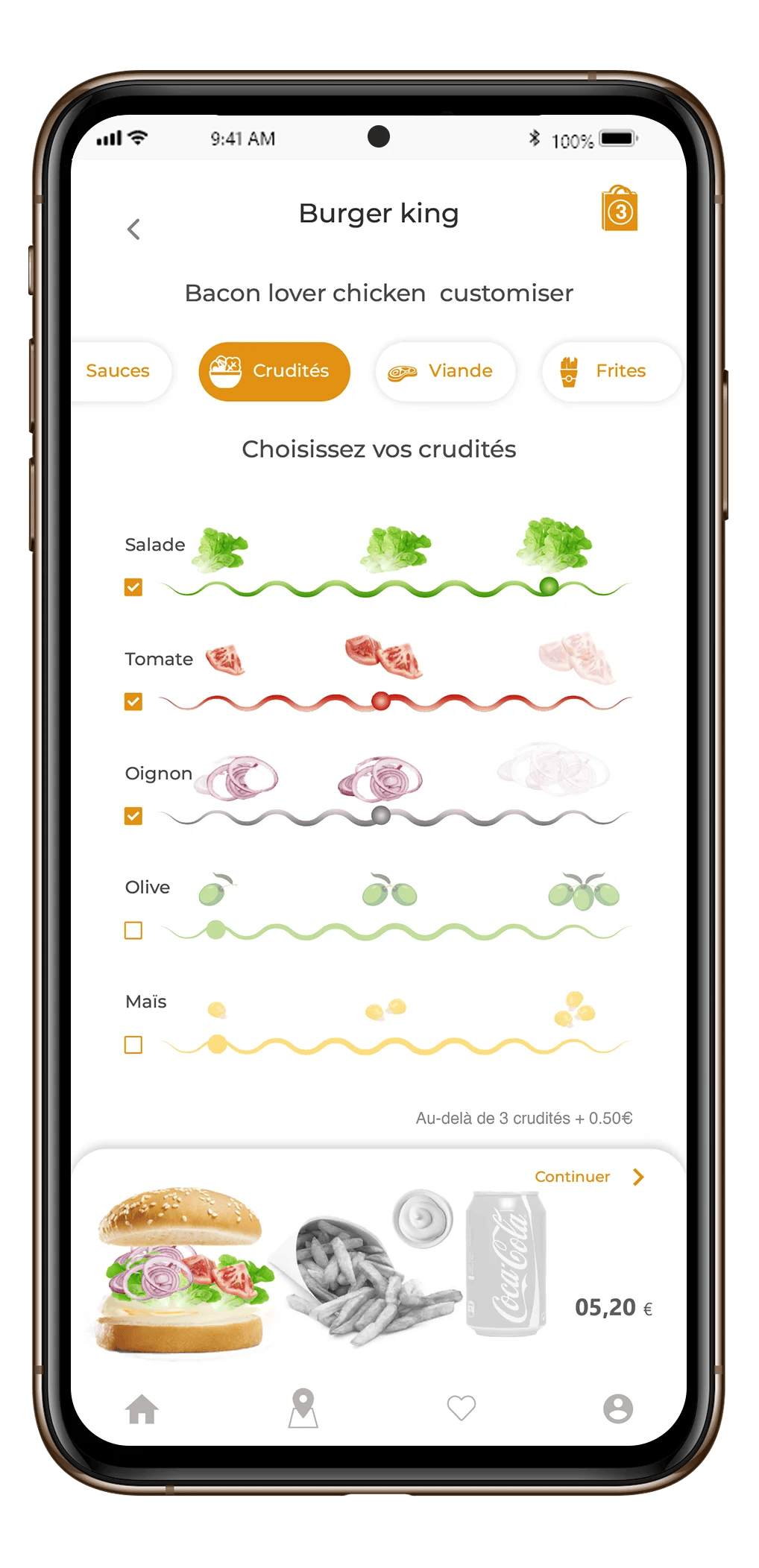Check the Olive checkbox

pyautogui.click(x=133, y=931)
